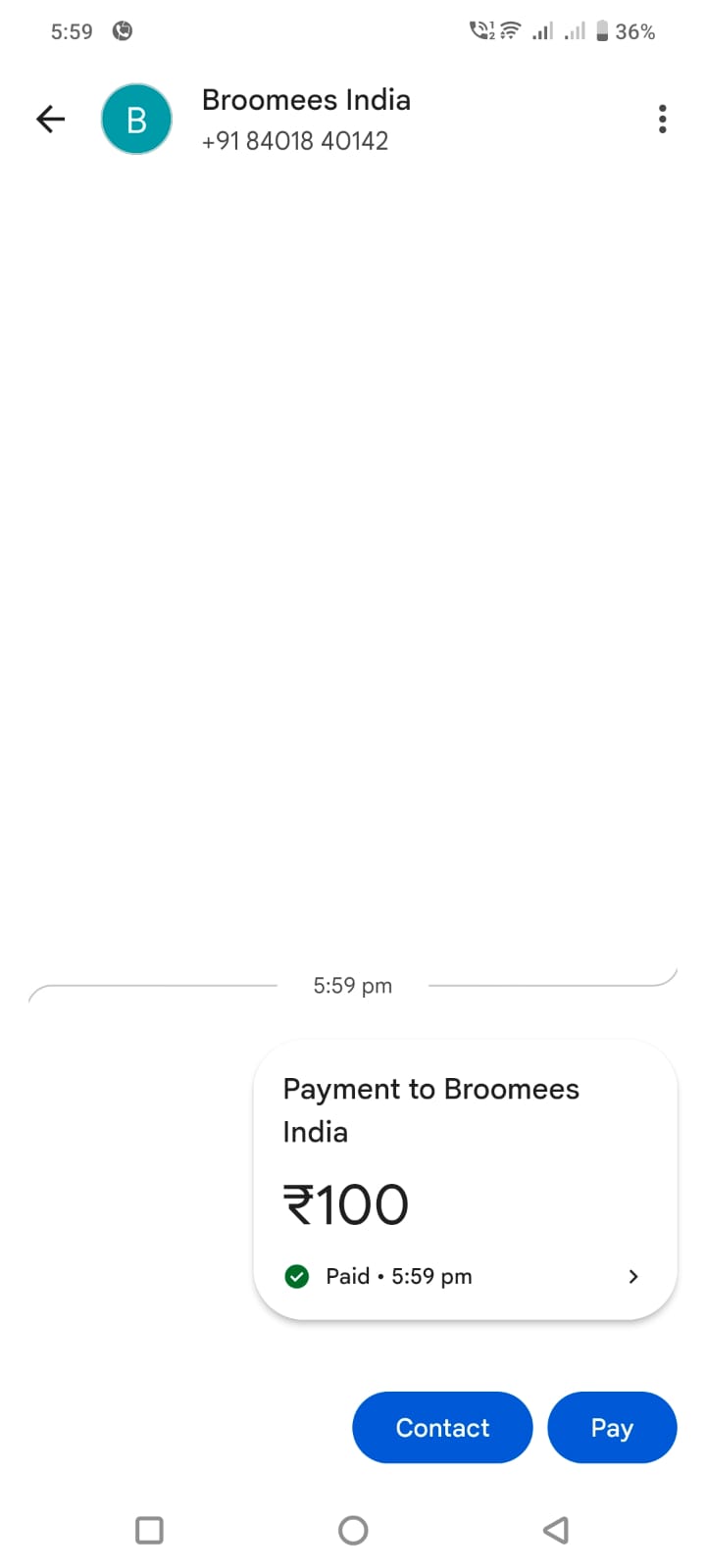Tap the Contact button
Image resolution: width=706 pixels, height=1568 pixels.
point(442,1427)
